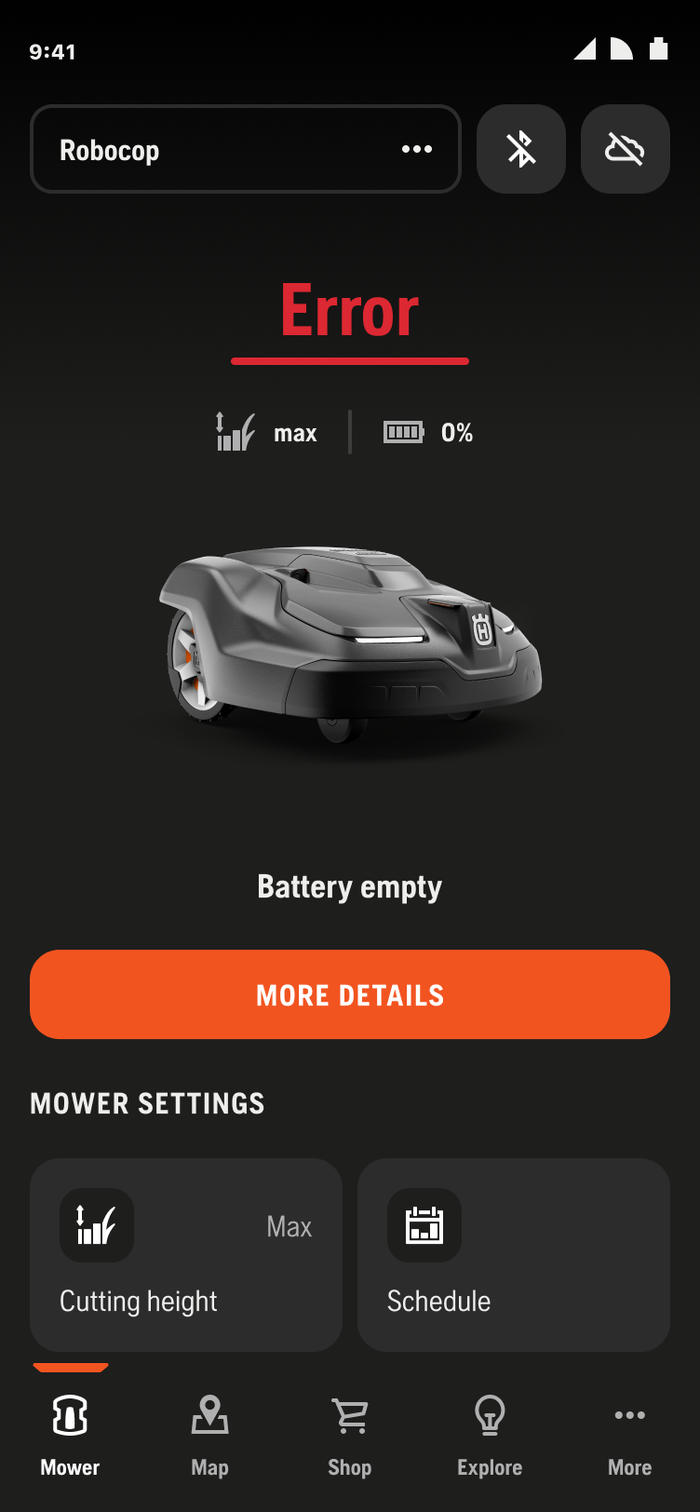Screen dimensions: 700x1512
Task: Go to the Shop tab
Action: coord(350,1437)
